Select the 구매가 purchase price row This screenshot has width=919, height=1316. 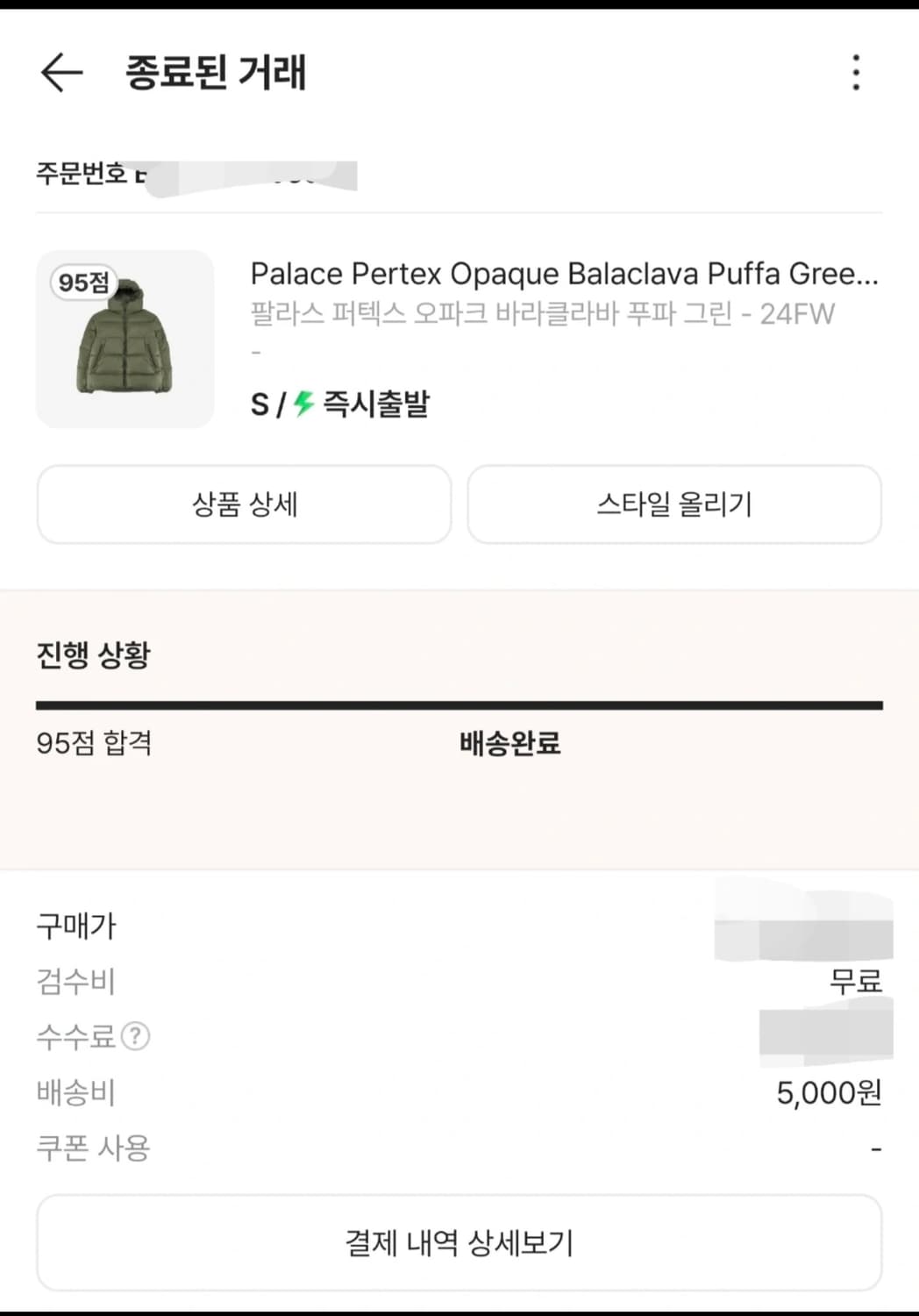click(75, 925)
